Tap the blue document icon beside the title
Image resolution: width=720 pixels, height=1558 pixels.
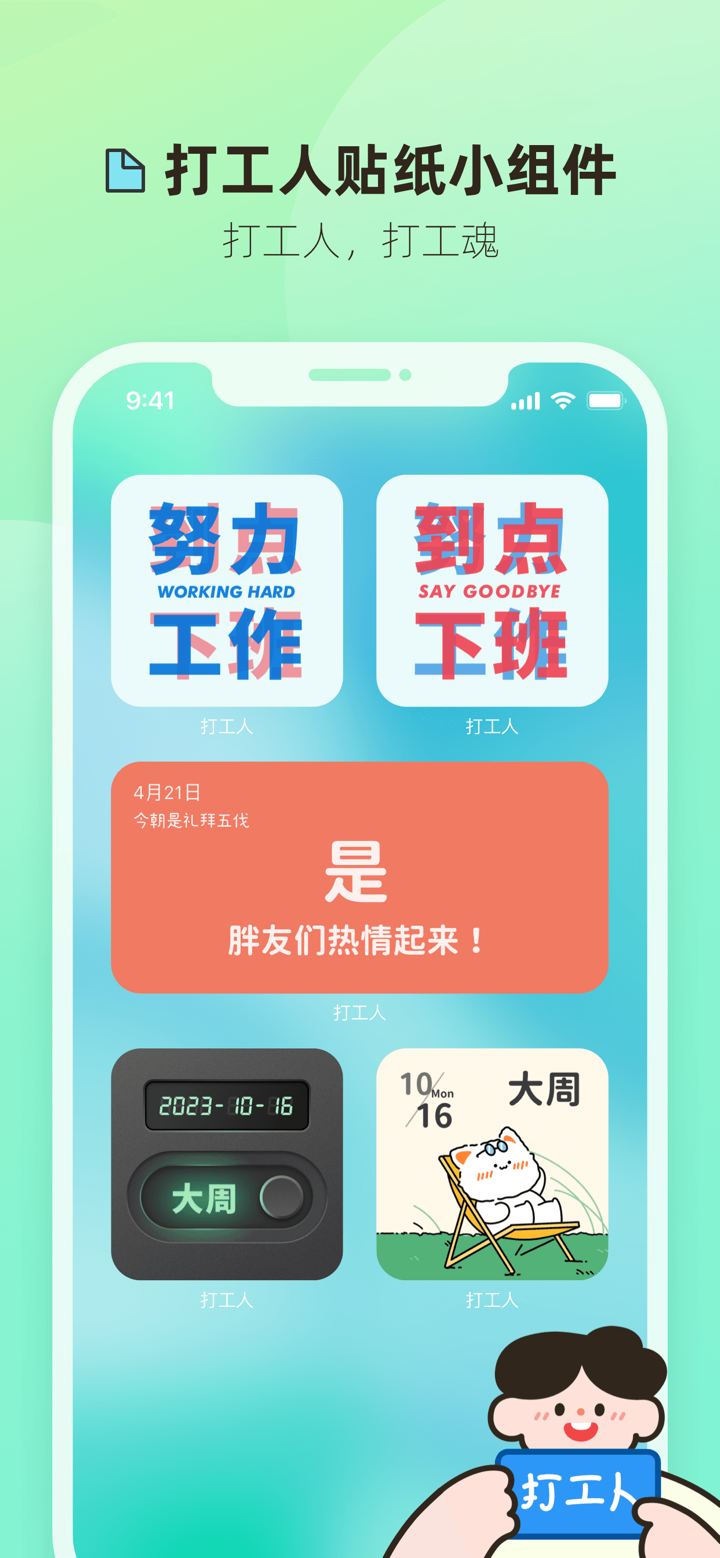125,169
